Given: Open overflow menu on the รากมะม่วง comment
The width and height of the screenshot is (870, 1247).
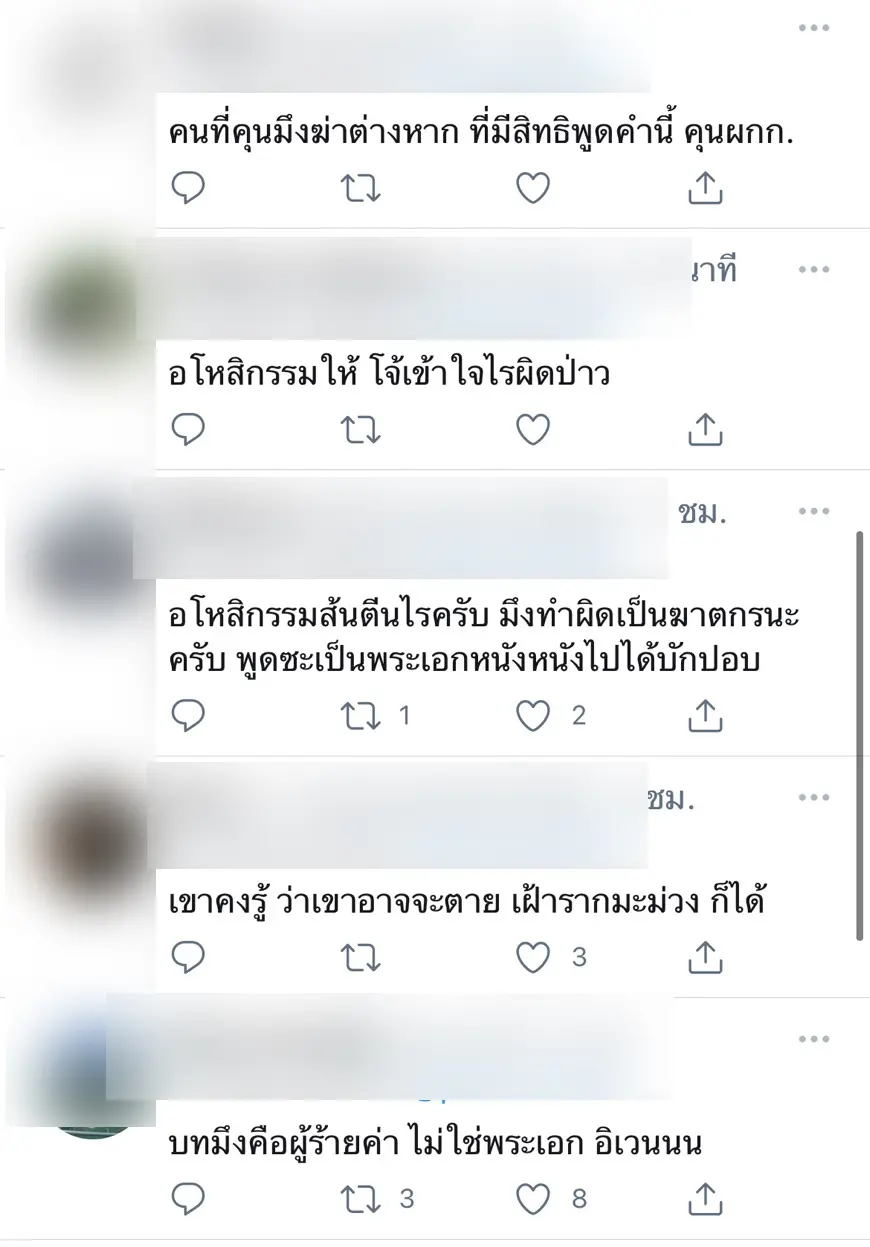Looking at the screenshot, I should [x=814, y=798].
